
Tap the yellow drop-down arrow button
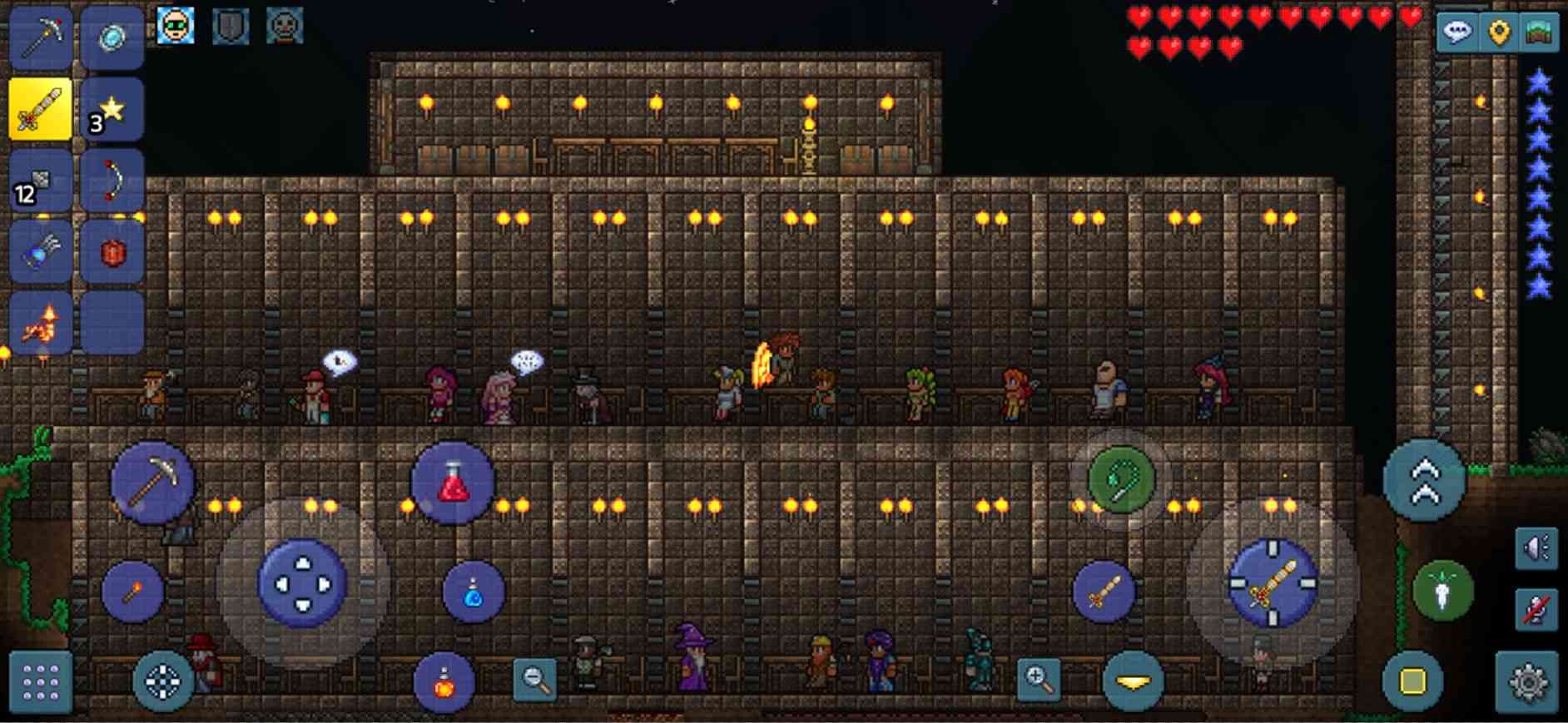pyautogui.click(x=1133, y=681)
